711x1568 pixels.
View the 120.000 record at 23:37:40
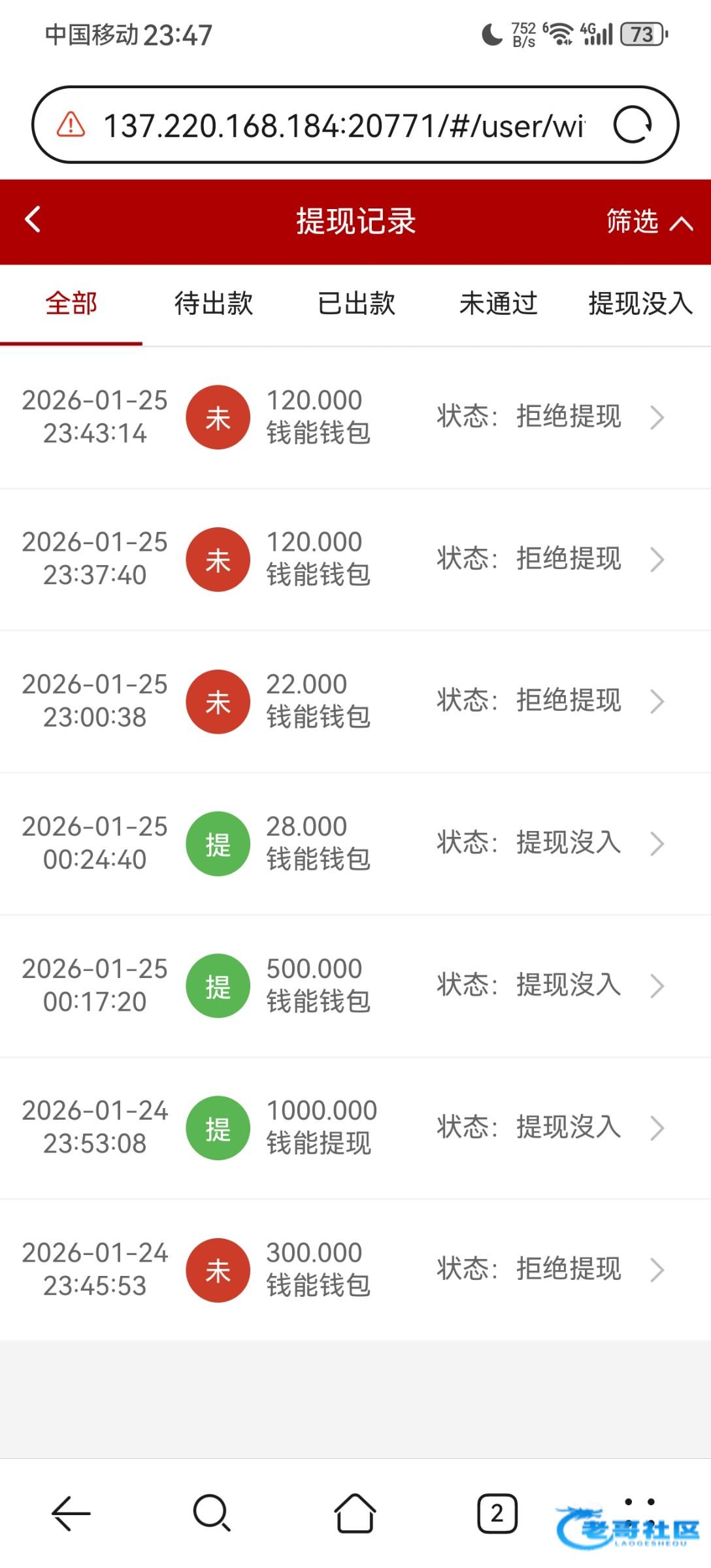click(355, 559)
